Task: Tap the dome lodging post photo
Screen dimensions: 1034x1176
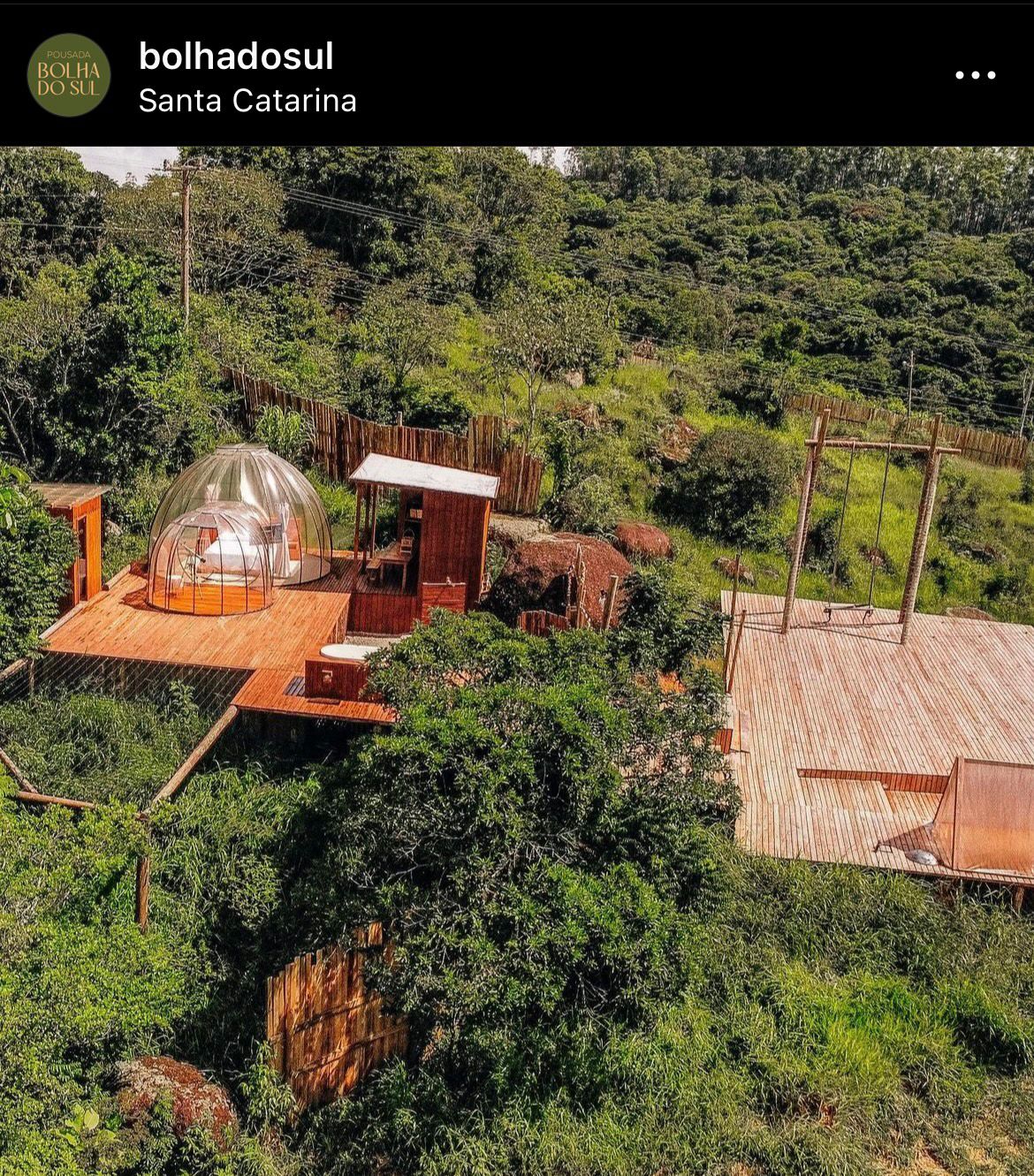Action: point(517,661)
